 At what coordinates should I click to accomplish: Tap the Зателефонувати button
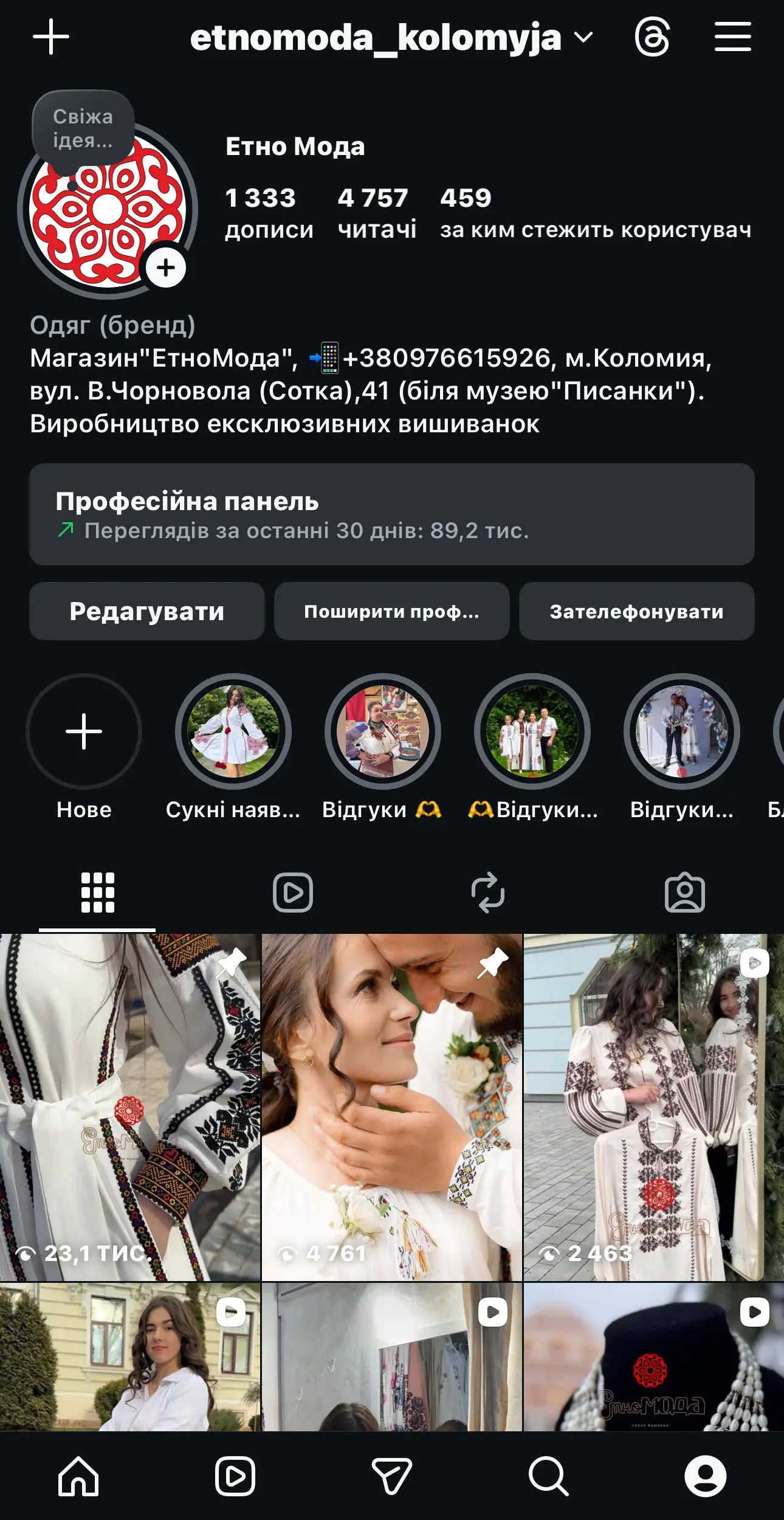636,611
